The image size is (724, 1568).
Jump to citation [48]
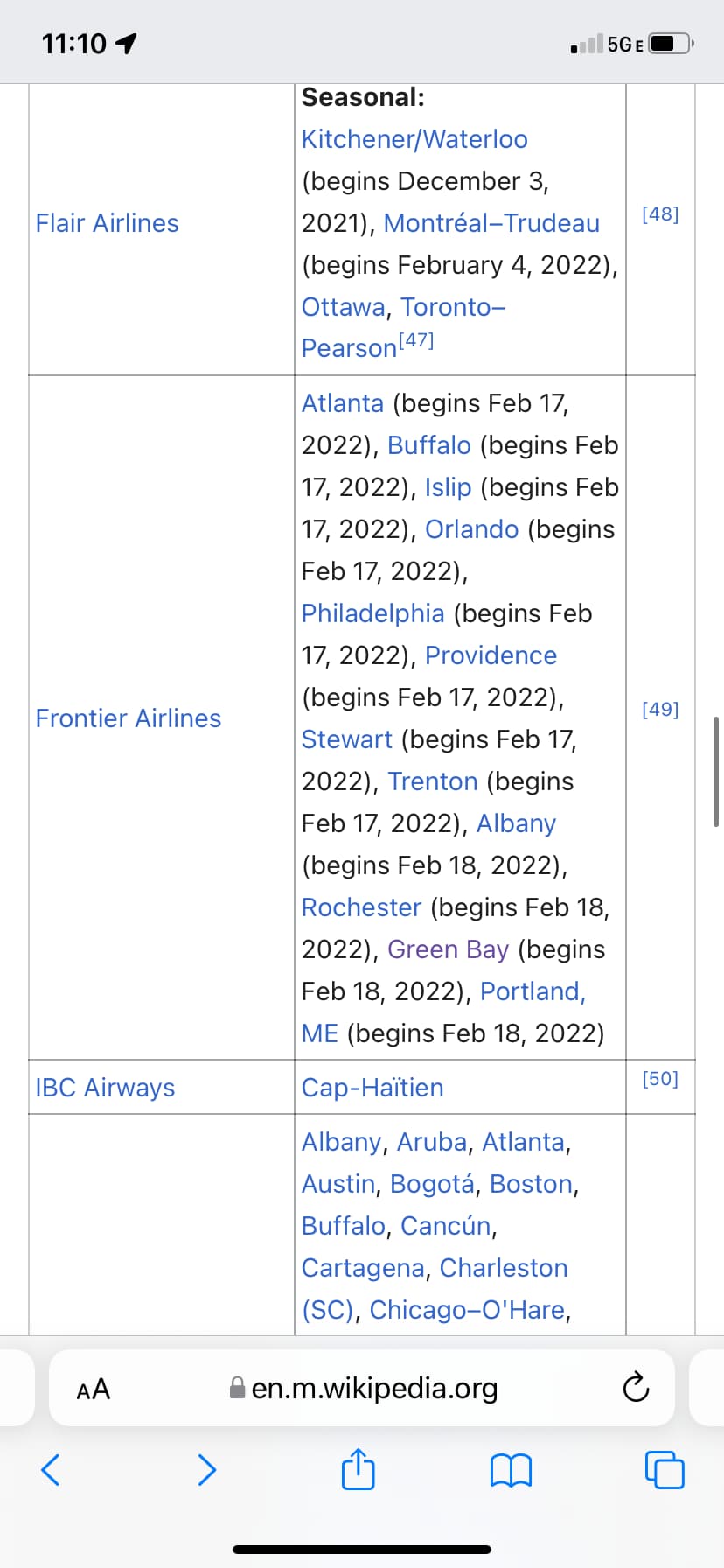660,213
